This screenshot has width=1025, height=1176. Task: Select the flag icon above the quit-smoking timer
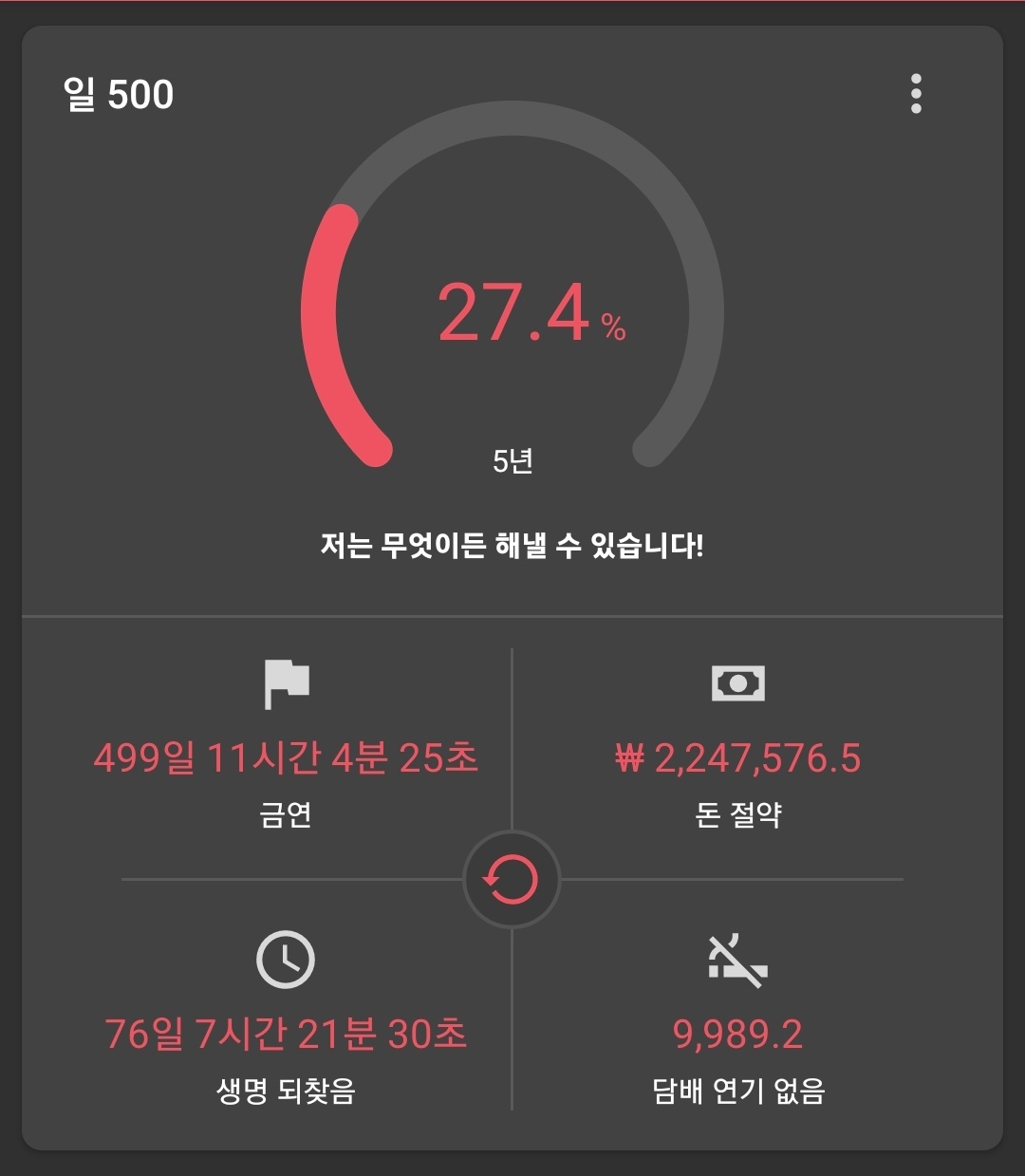coord(288,683)
